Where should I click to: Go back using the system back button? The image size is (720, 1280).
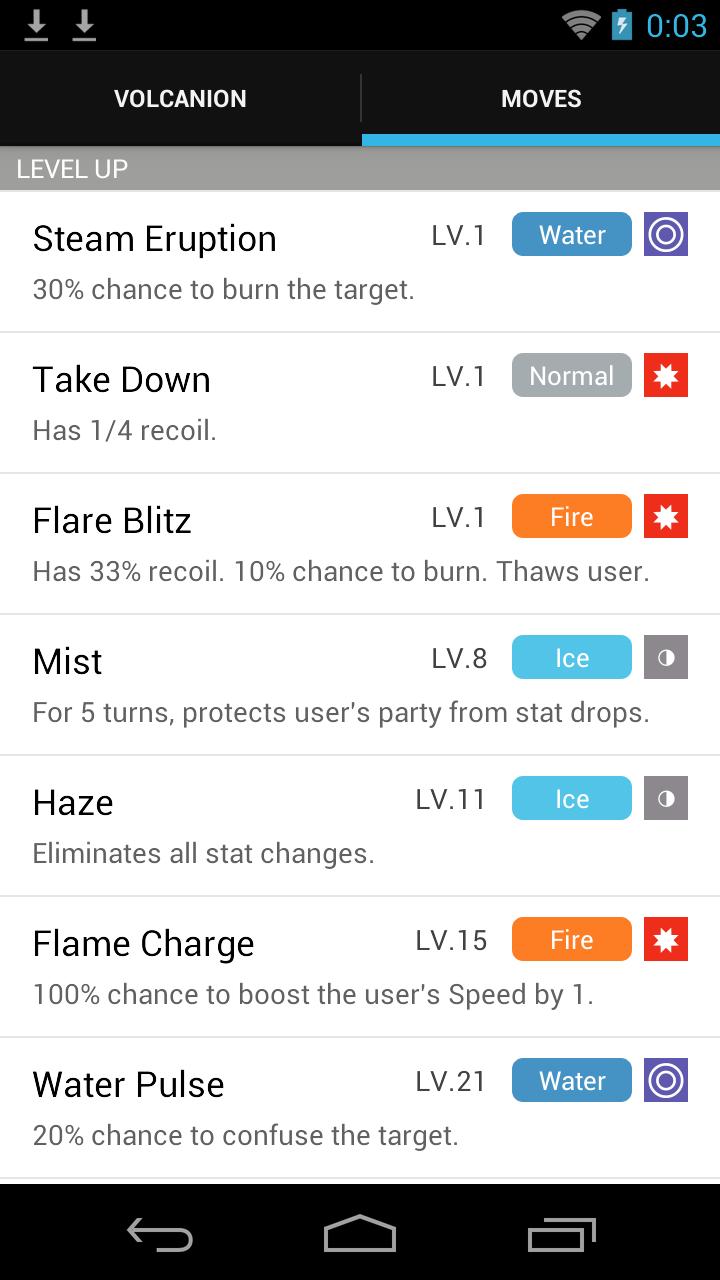[160, 1233]
